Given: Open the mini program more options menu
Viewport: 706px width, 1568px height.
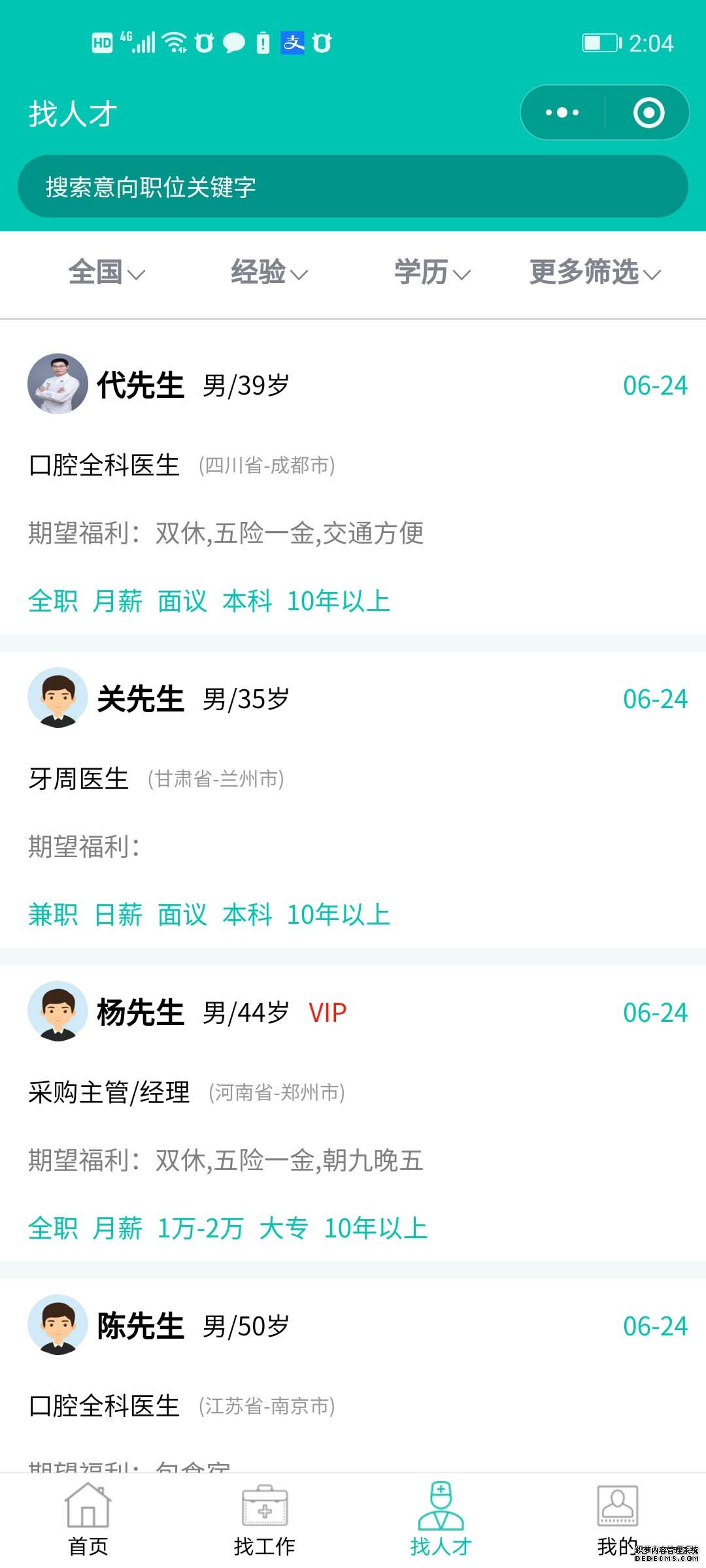Looking at the screenshot, I should 562,112.
